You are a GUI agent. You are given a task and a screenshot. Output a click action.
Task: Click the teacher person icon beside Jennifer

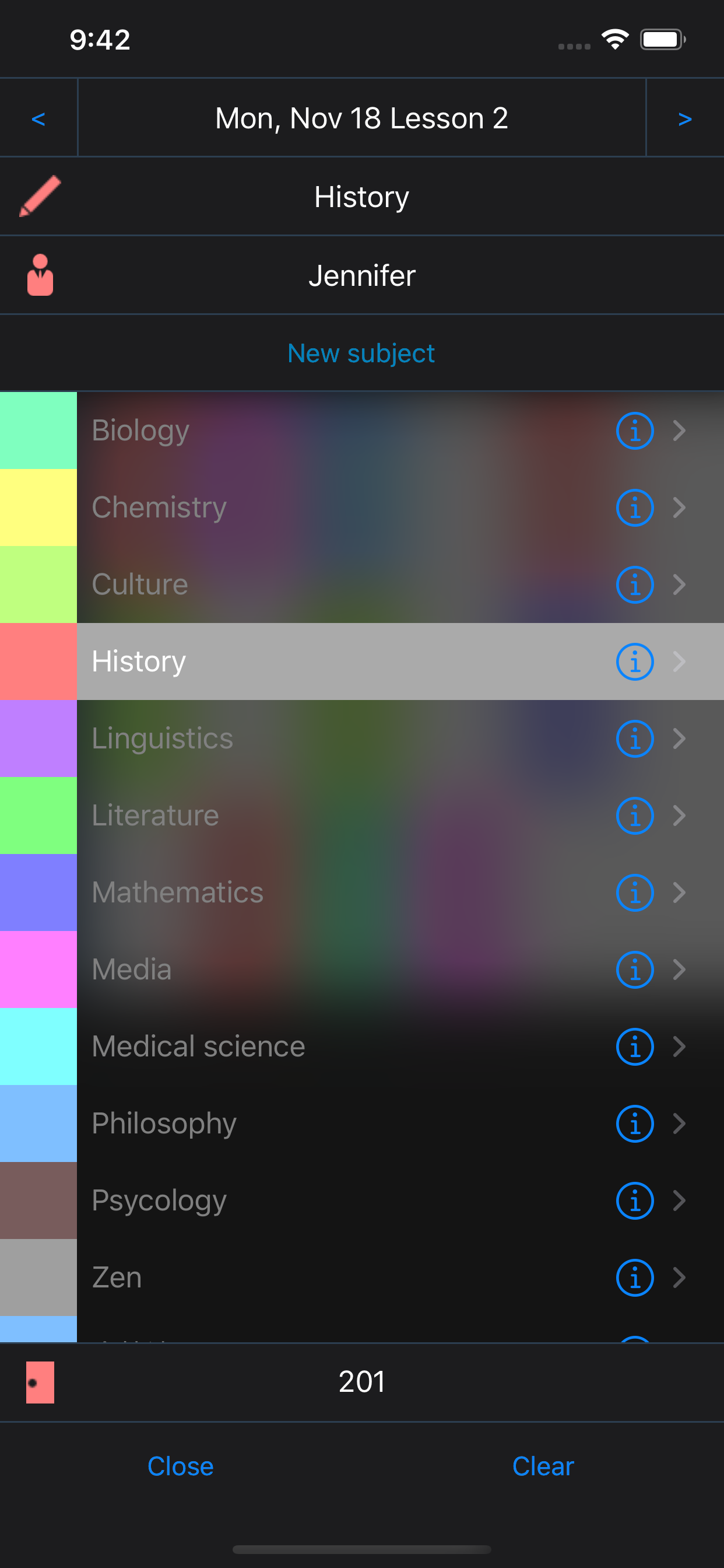[40, 275]
